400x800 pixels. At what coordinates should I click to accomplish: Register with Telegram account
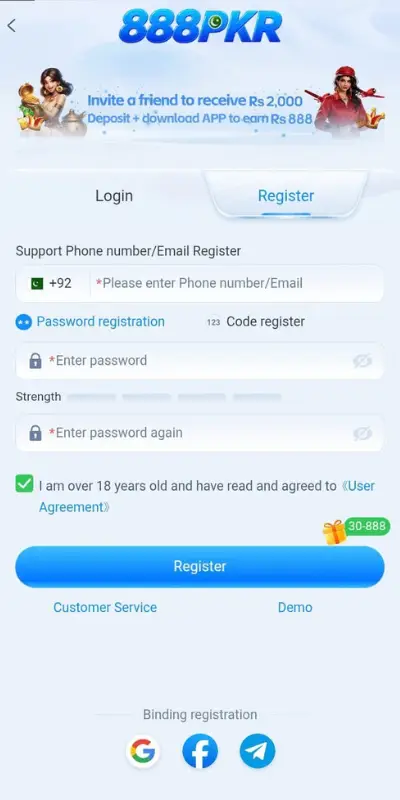tap(257, 751)
